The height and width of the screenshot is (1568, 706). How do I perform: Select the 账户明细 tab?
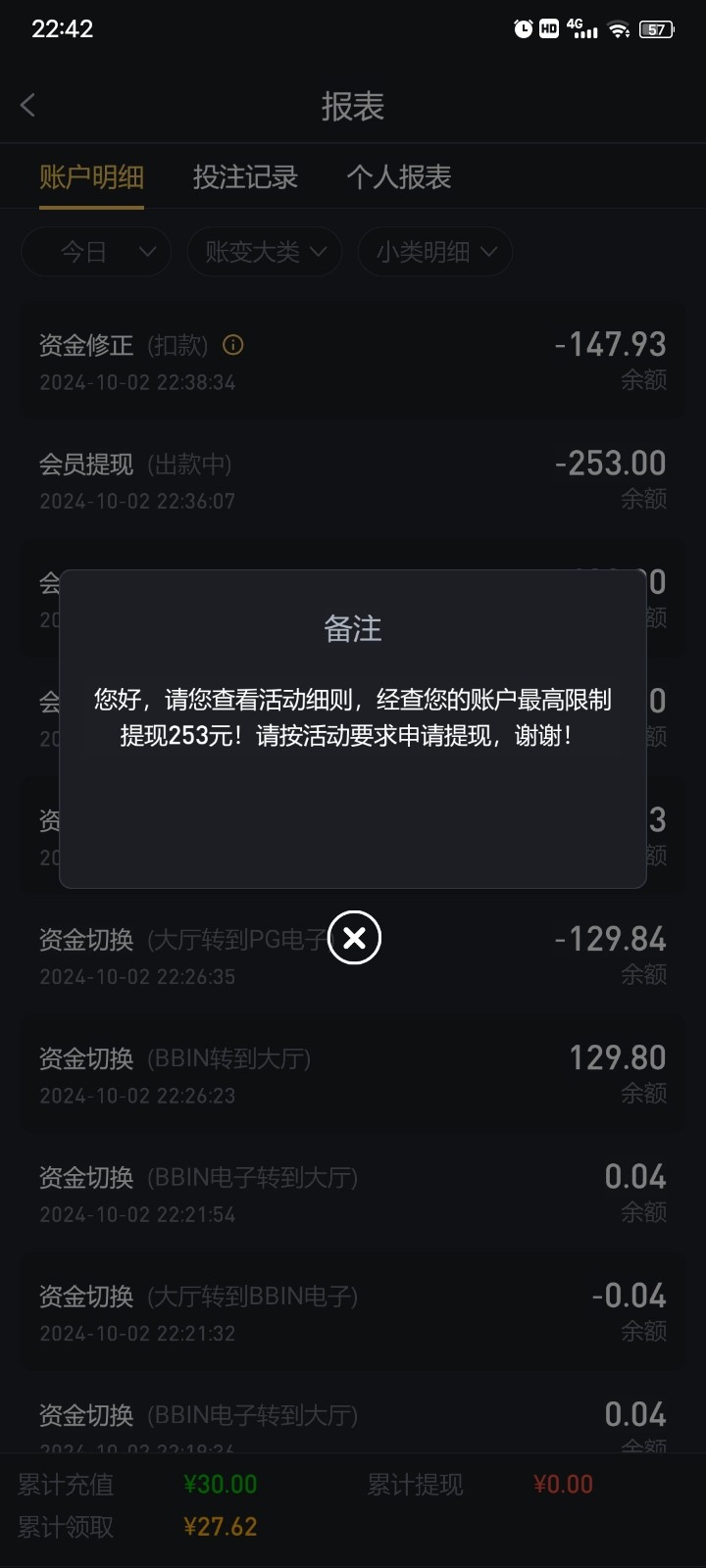(91, 177)
